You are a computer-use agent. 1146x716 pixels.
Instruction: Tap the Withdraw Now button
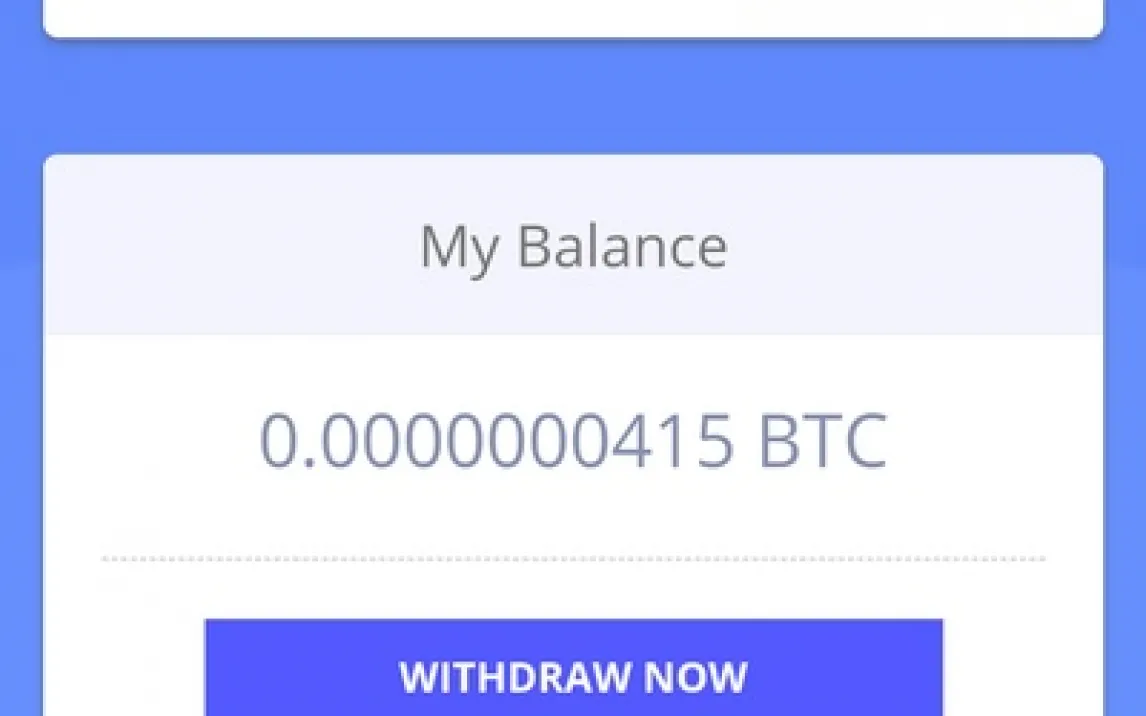573,672
